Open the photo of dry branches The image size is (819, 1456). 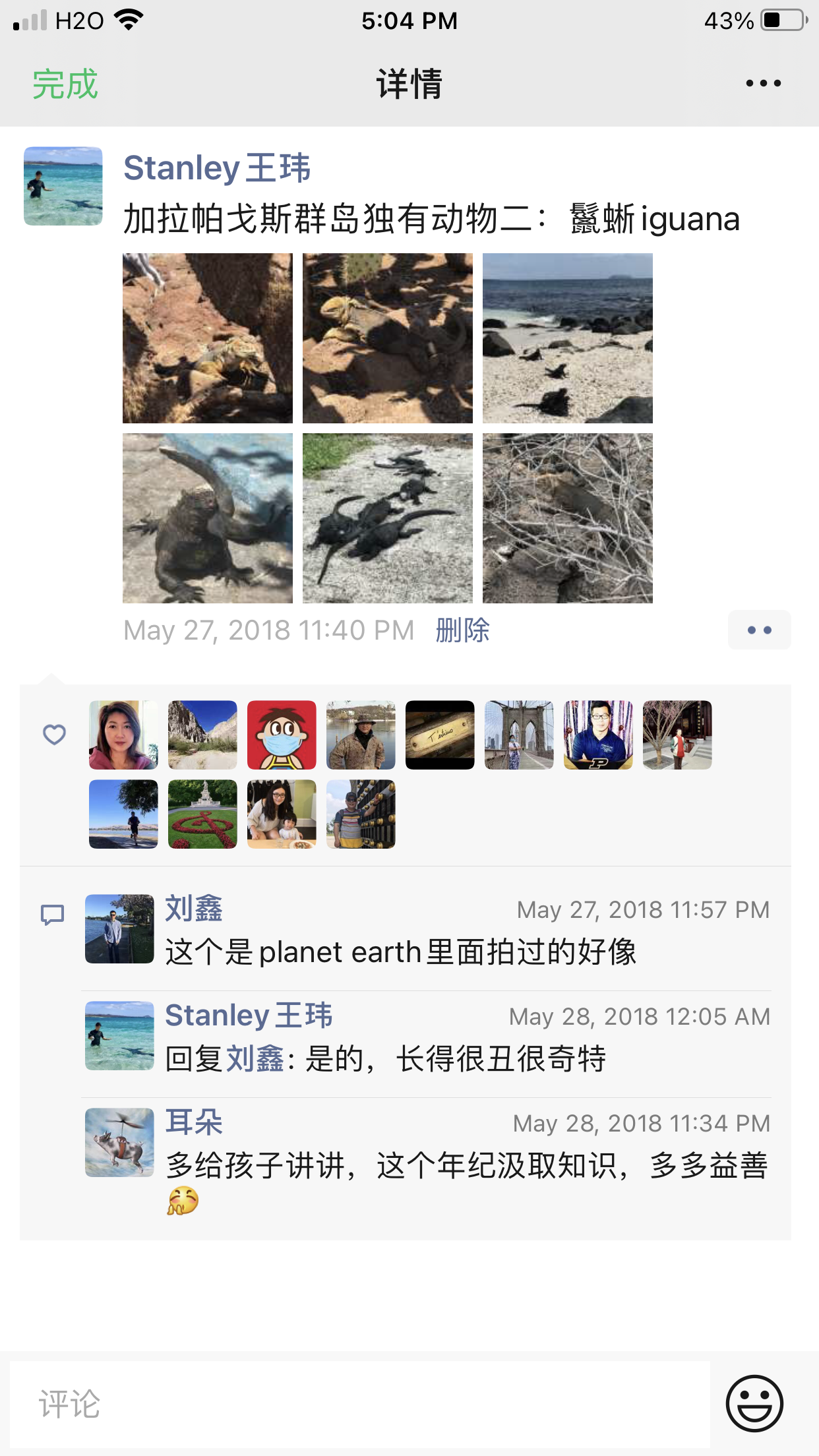pyautogui.click(x=567, y=518)
